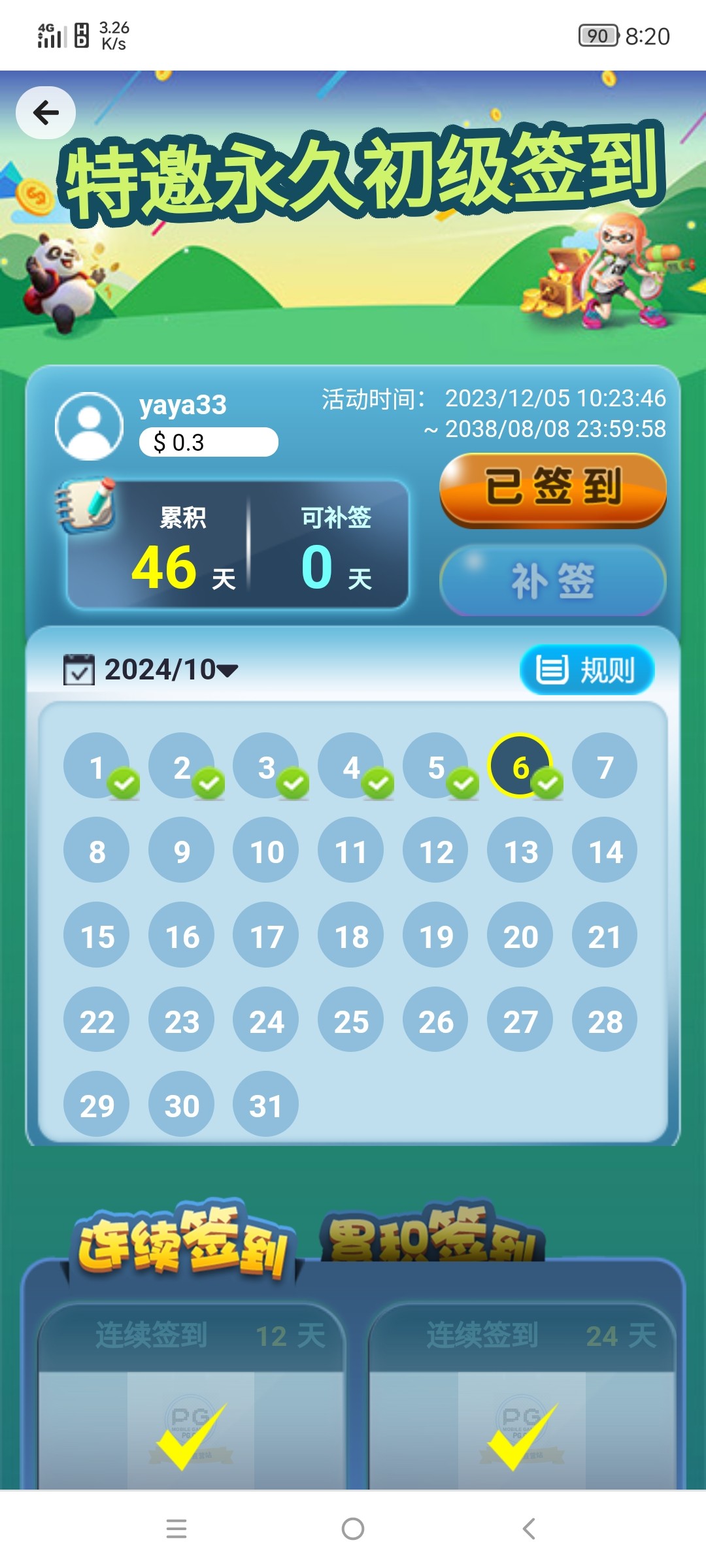Open the system recent apps menu
706x1568 pixels.
click(x=176, y=1529)
